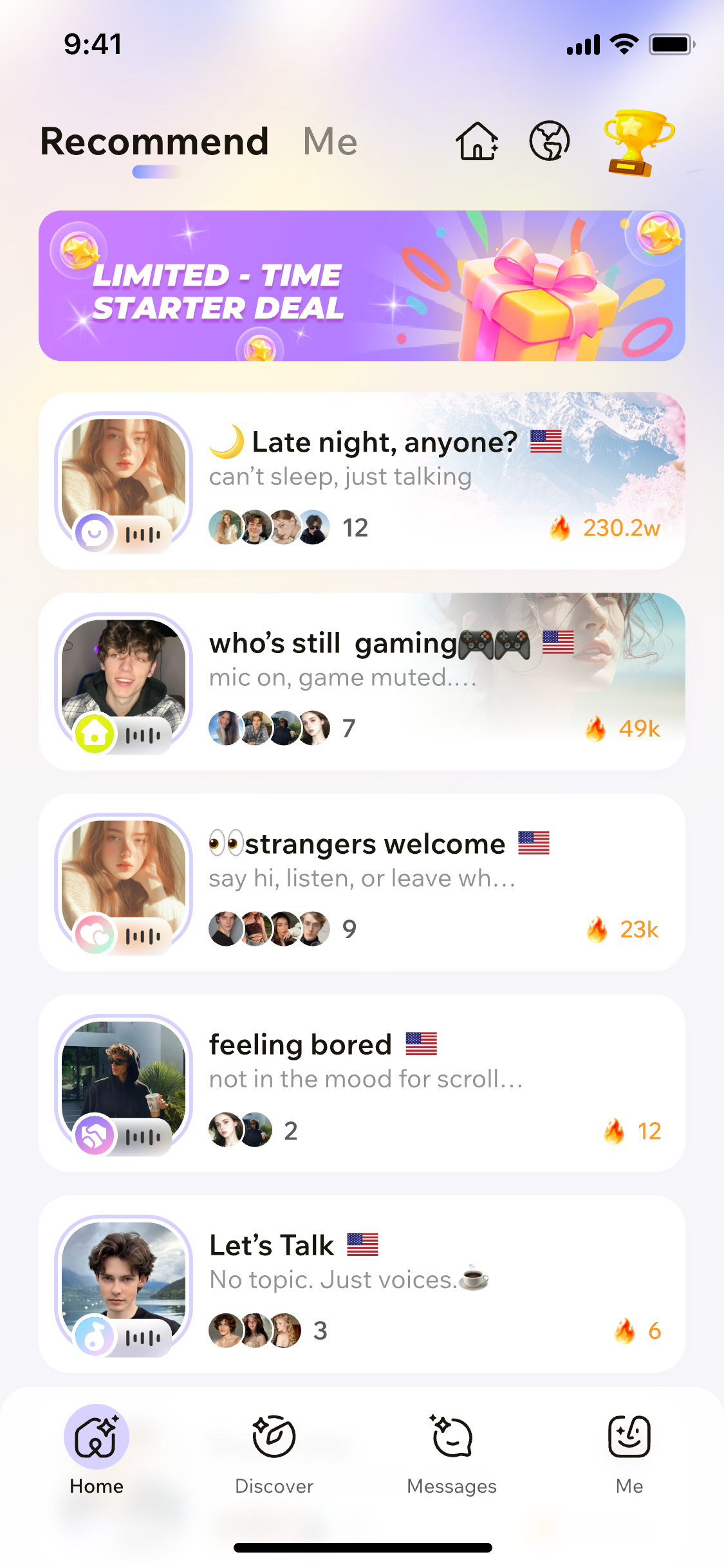Select the Recommend top tab
This screenshot has width=724, height=1568.
pyautogui.click(x=154, y=142)
